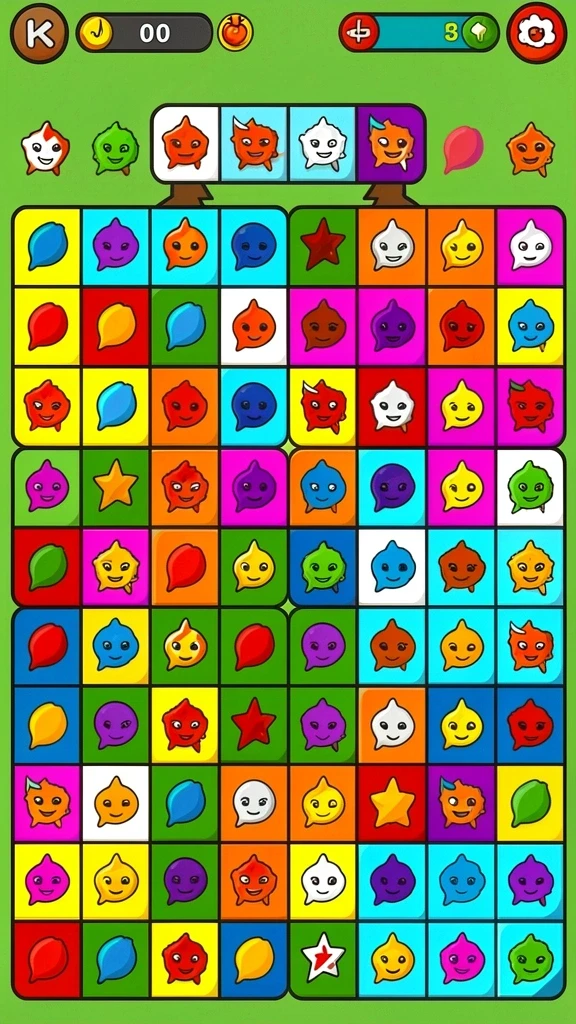Select the green creature on the white tile

[530, 487]
